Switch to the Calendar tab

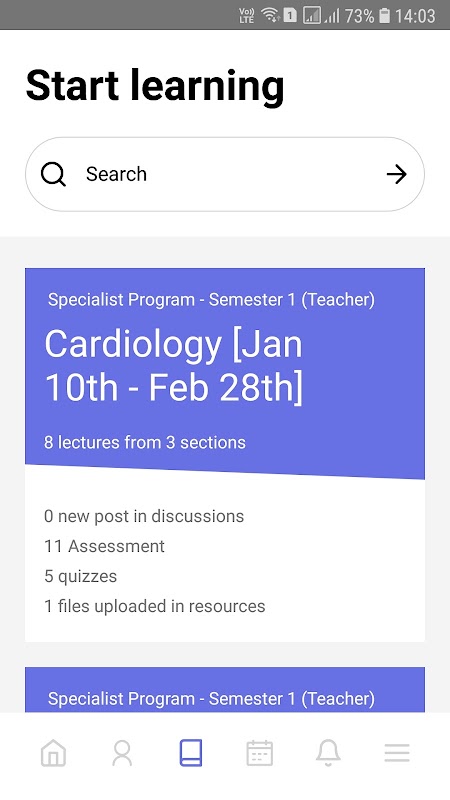(x=260, y=753)
